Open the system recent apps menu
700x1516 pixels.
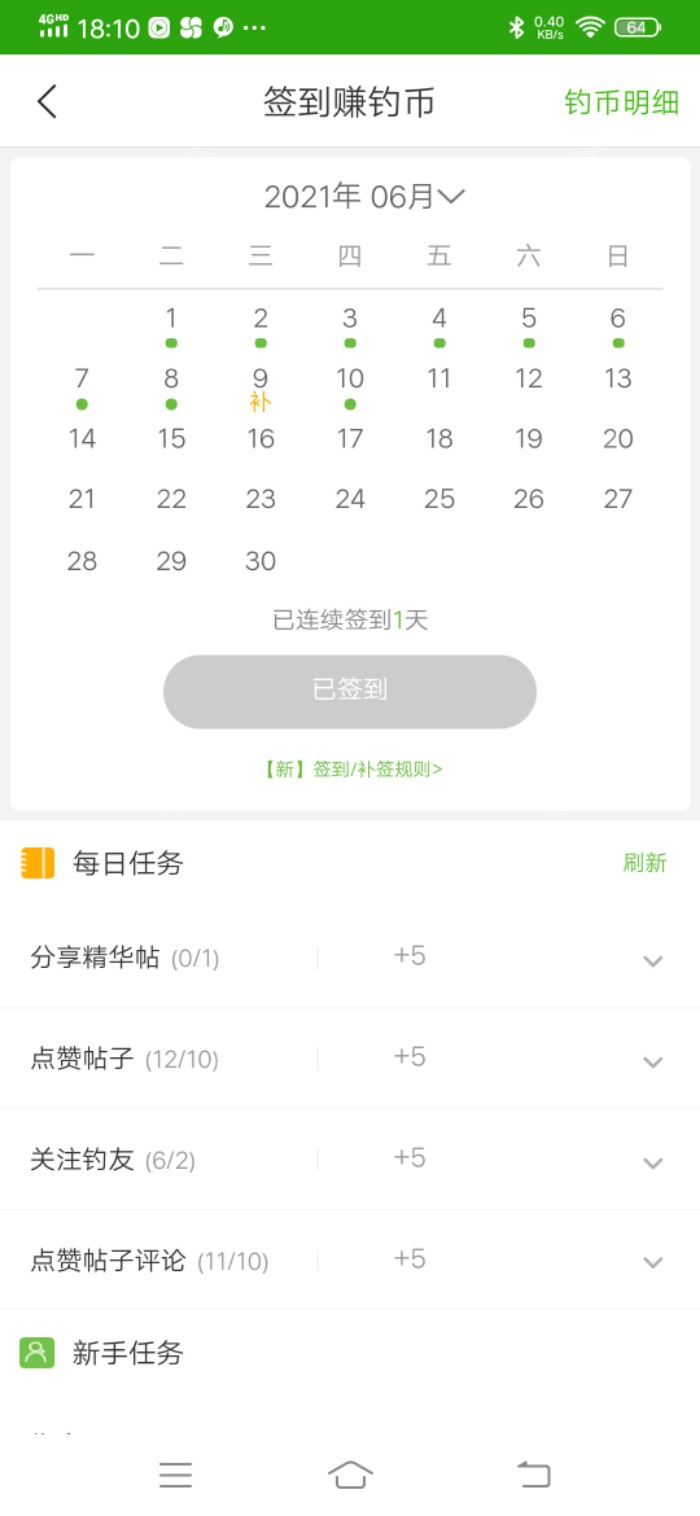175,1474
